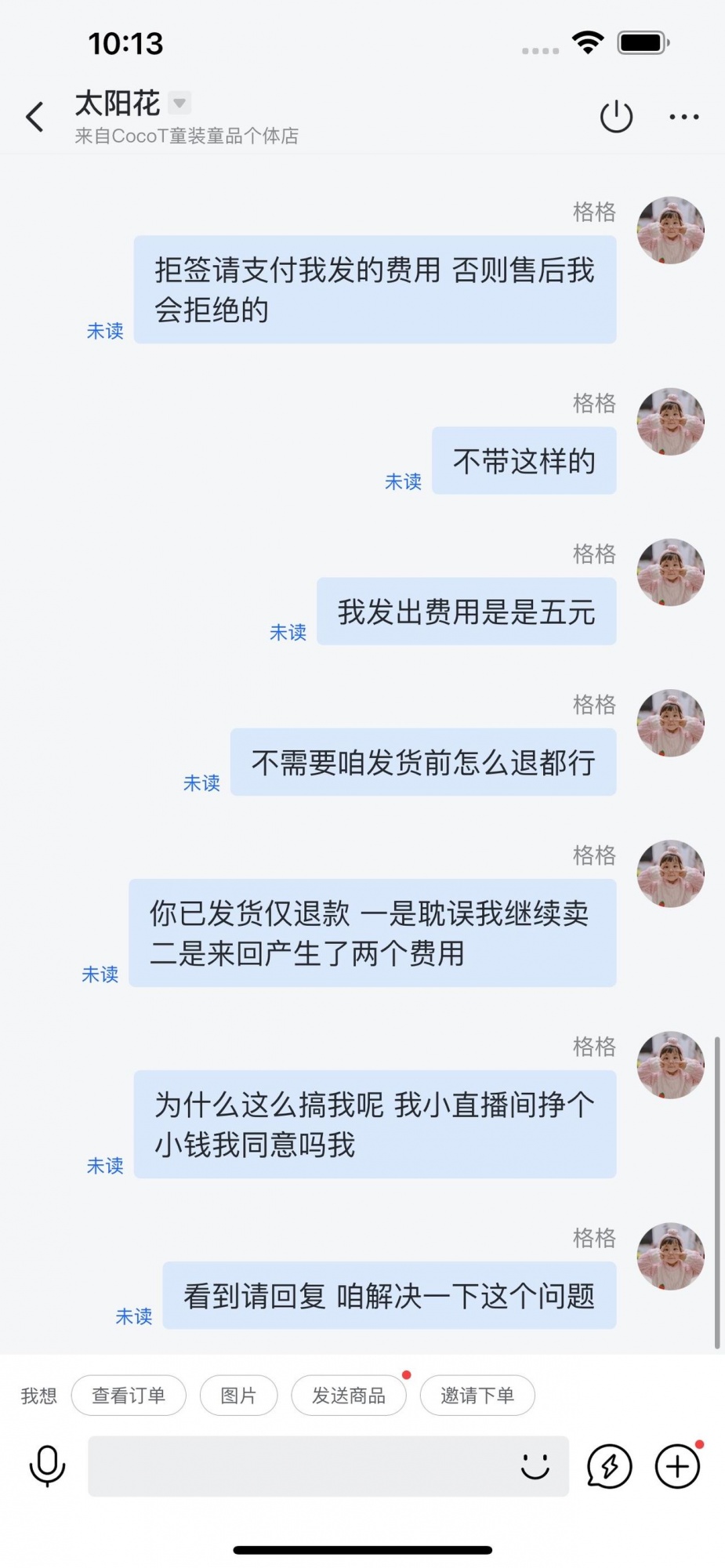Screen dimensions: 725x1568
Task: Go back from the 太阳花 chat
Action: [35, 118]
